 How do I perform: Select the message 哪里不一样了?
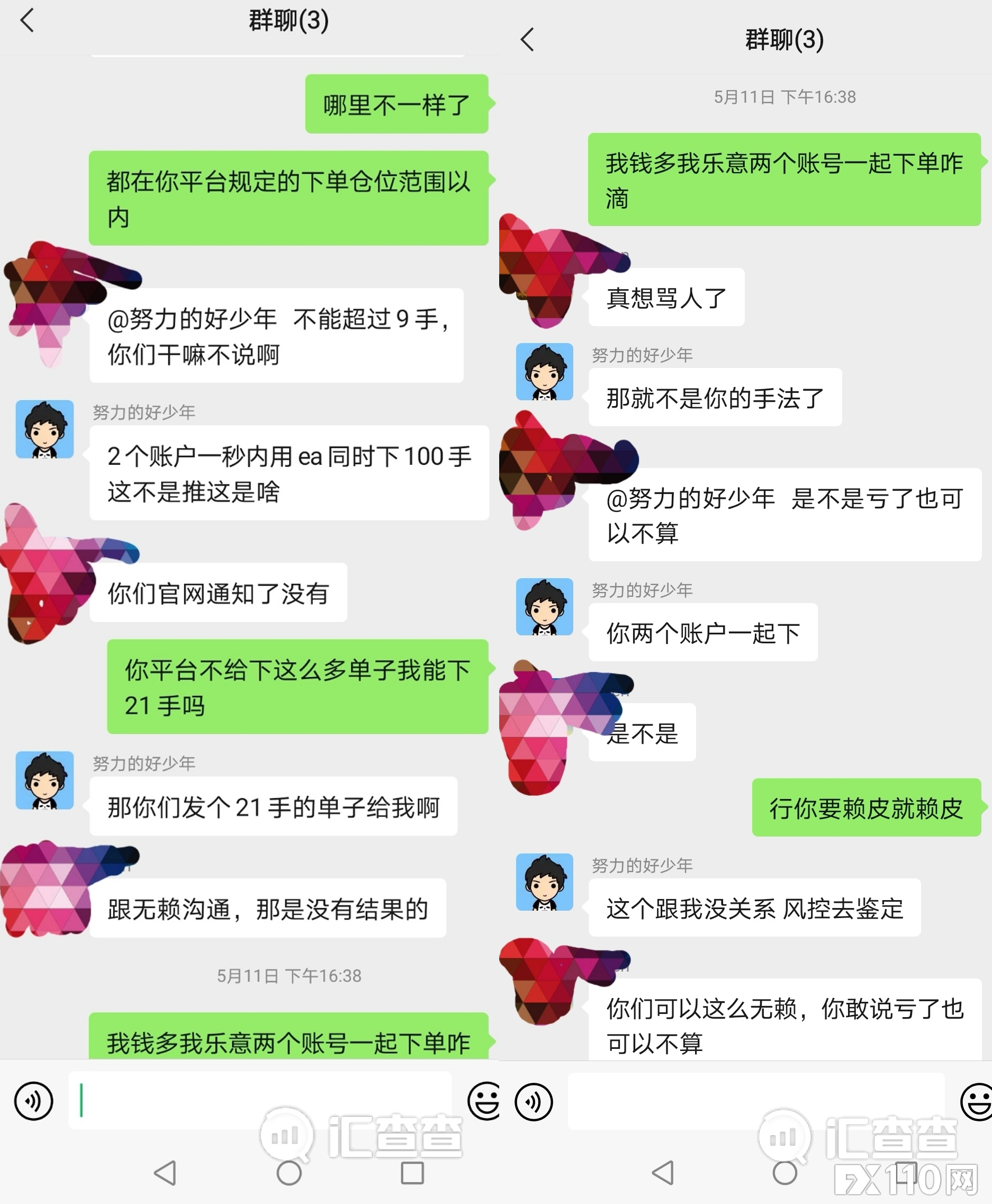(396, 105)
